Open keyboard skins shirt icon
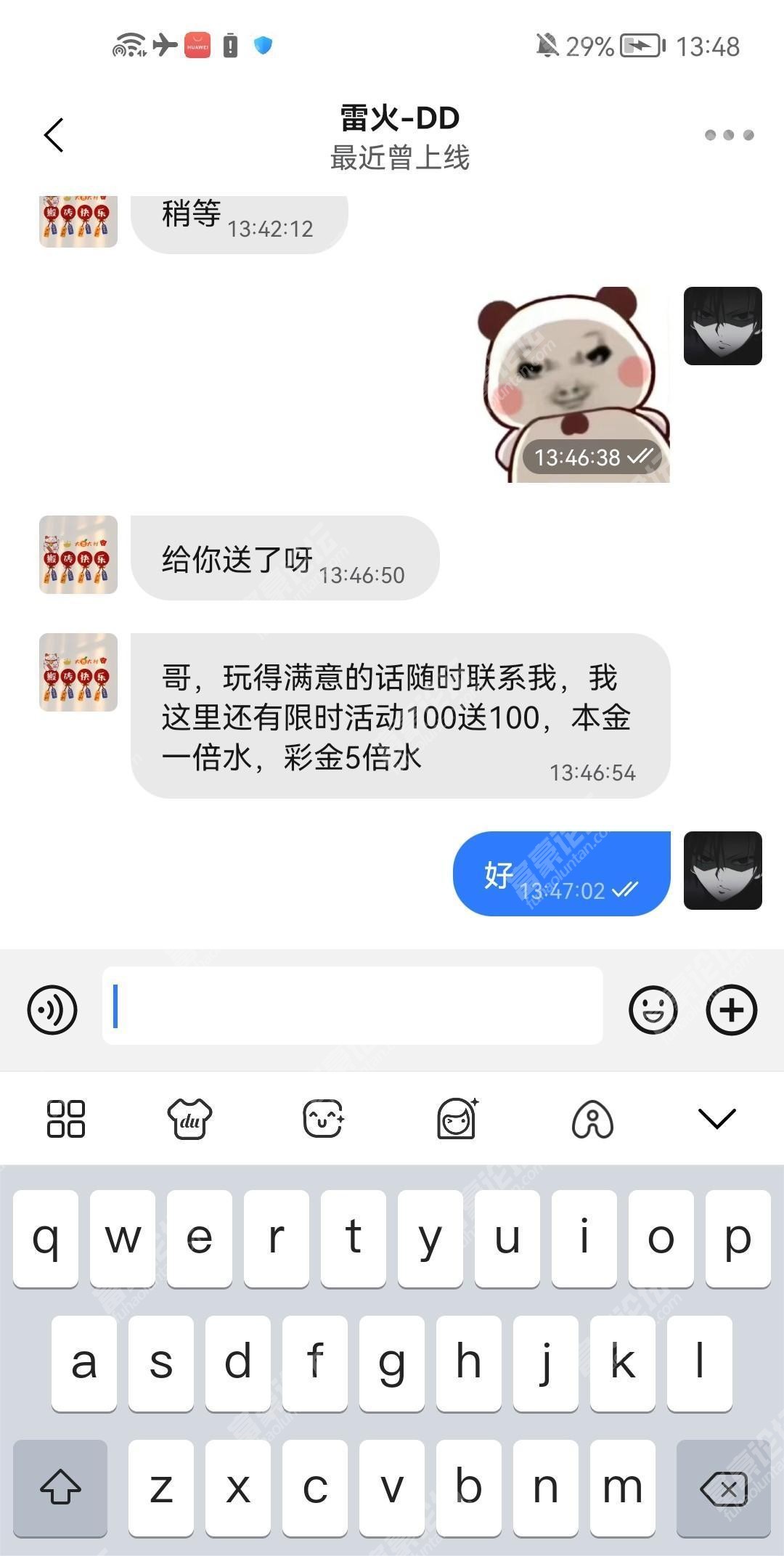The width and height of the screenshot is (784, 1556). point(189,1118)
